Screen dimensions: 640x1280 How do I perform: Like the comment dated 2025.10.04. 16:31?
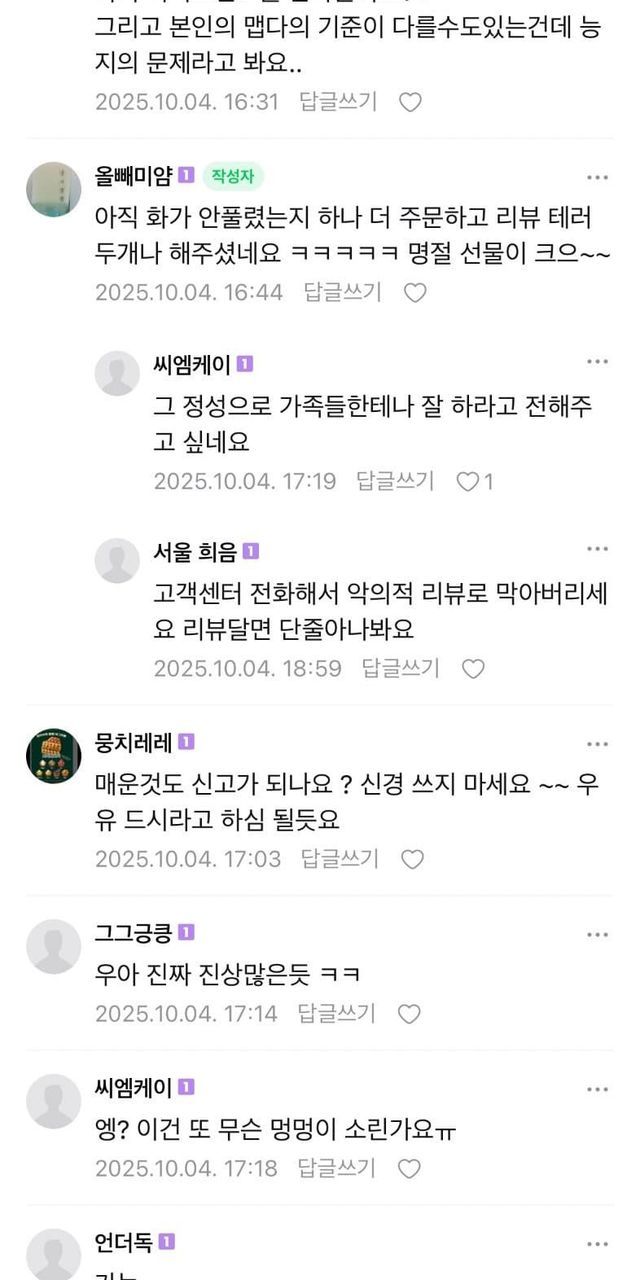pyautogui.click(x=410, y=101)
